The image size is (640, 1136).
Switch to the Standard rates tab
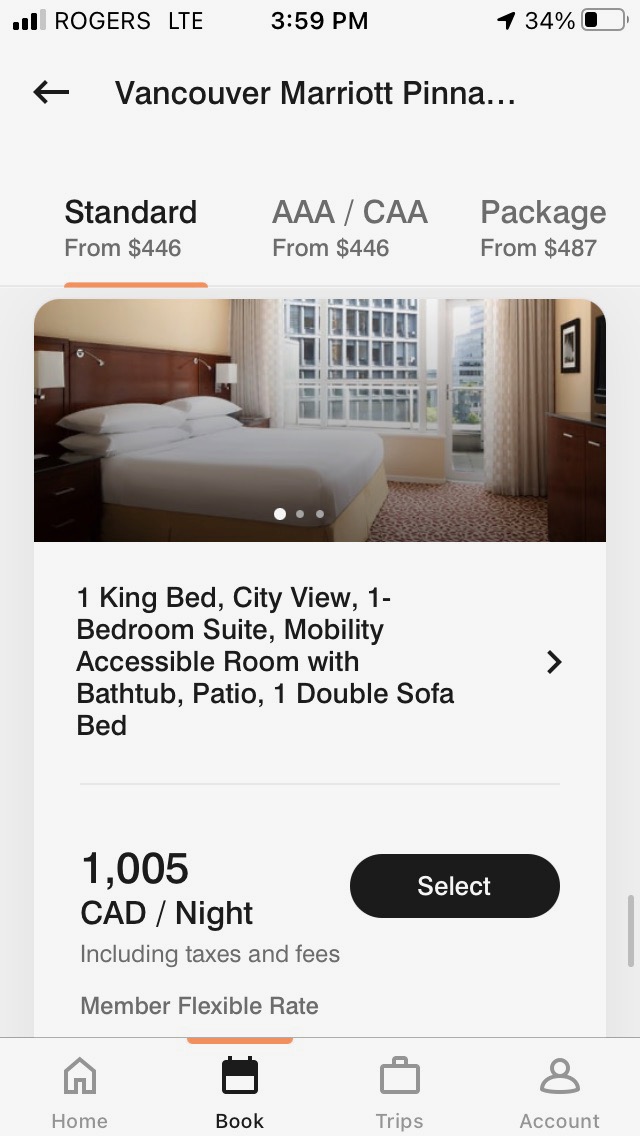(x=131, y=229)
